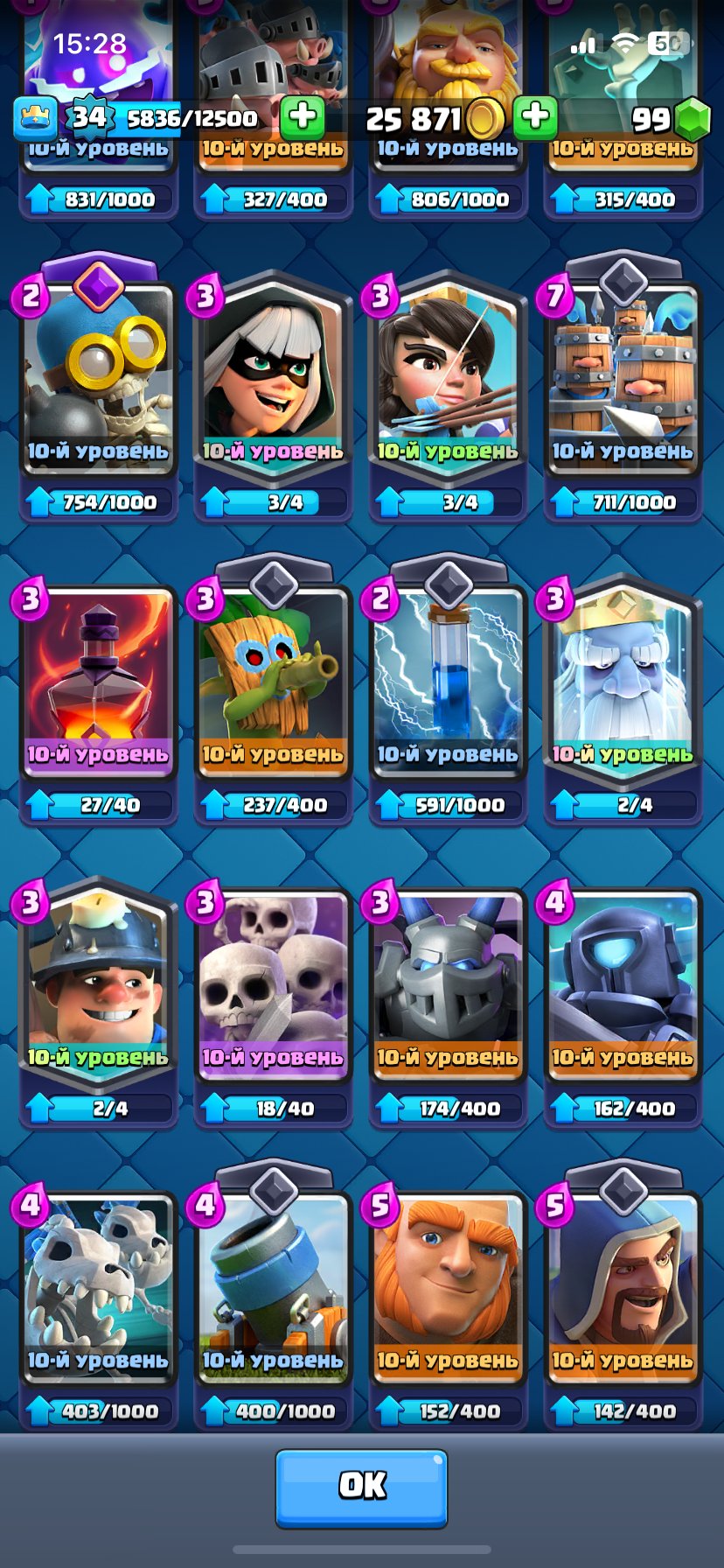Open the Cannon Cart card
This screenshot has height=1568, width=724.
(273, 1286)
